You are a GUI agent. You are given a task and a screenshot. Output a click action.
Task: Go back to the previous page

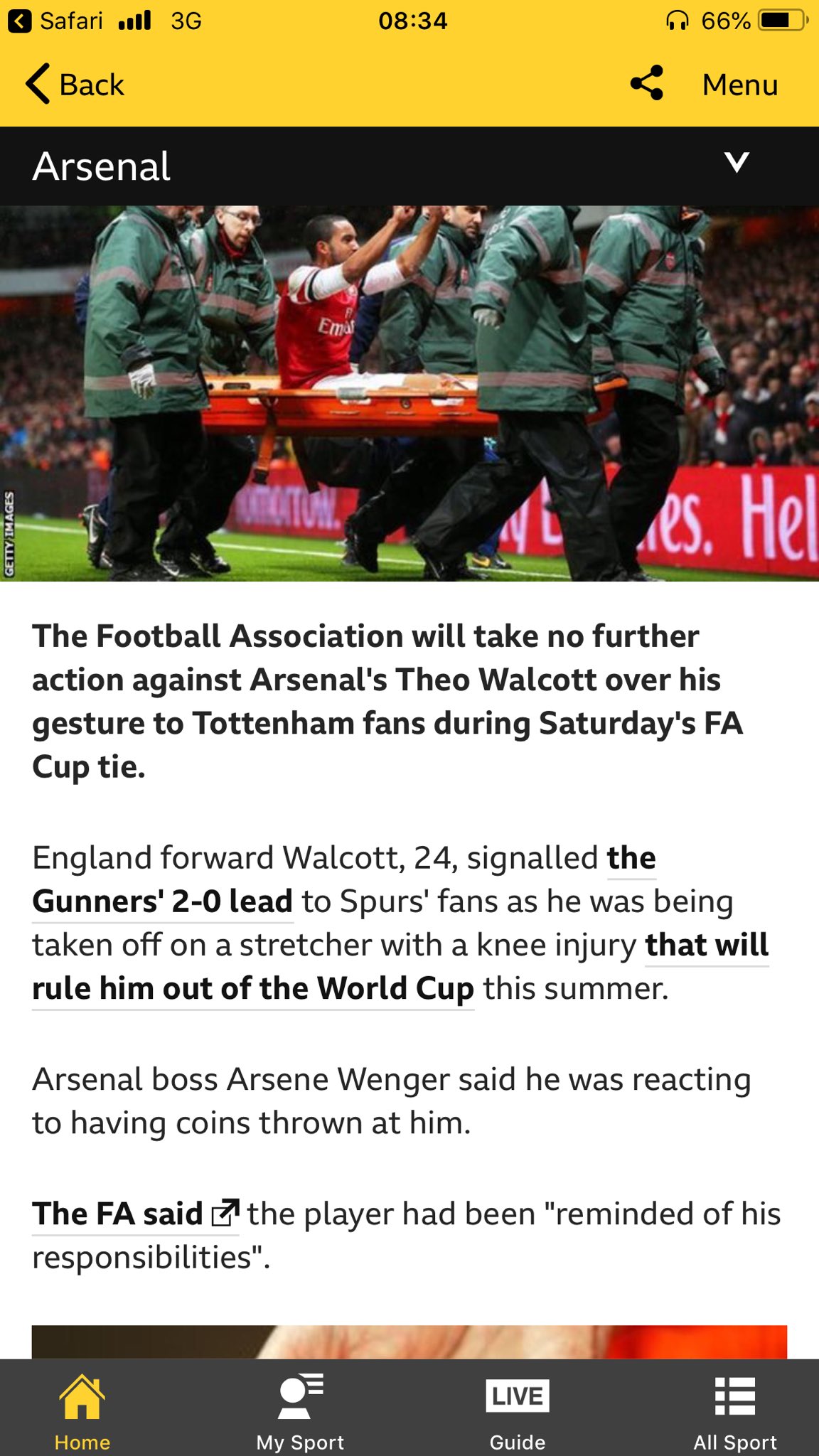click(x=75, y=85)
